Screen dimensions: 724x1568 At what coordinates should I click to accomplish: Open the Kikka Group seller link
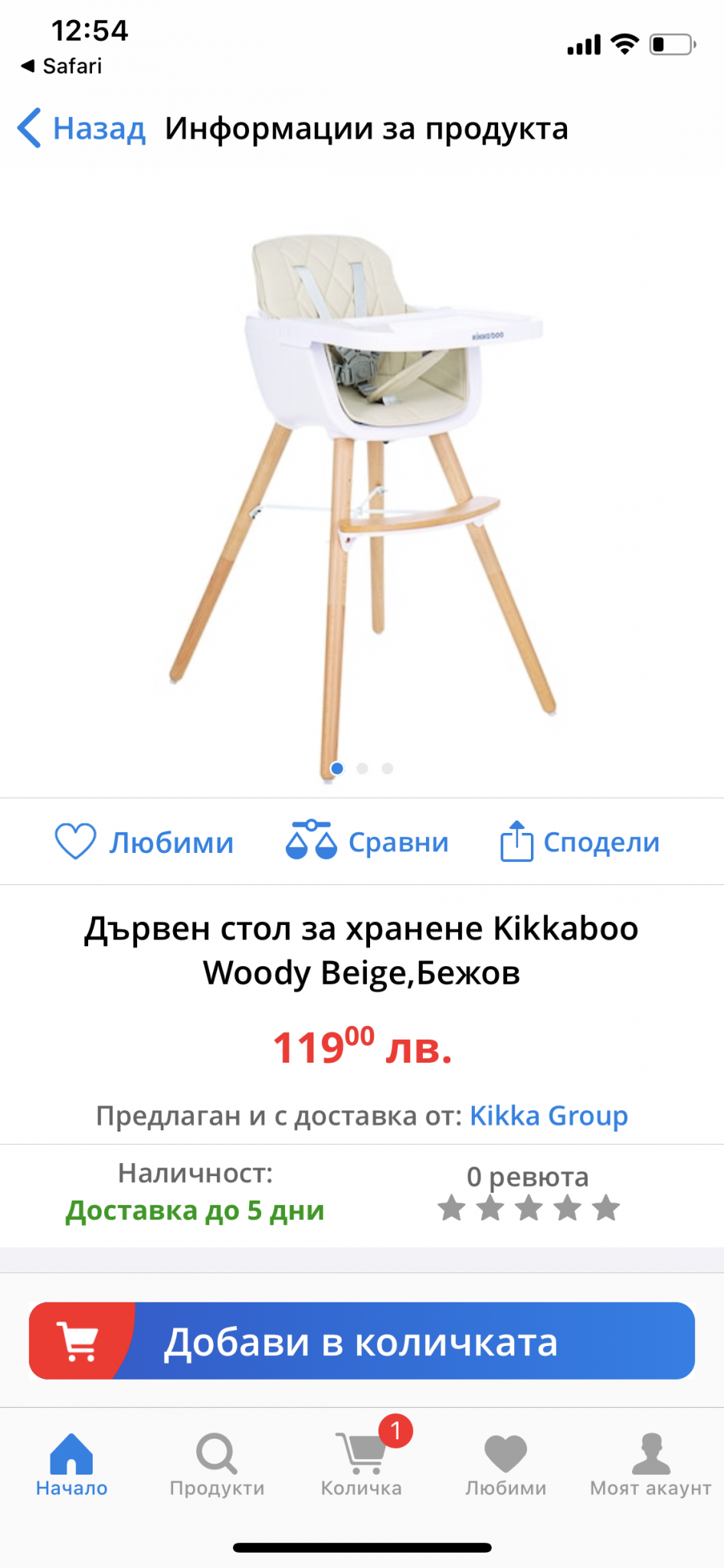[549, 1116]
